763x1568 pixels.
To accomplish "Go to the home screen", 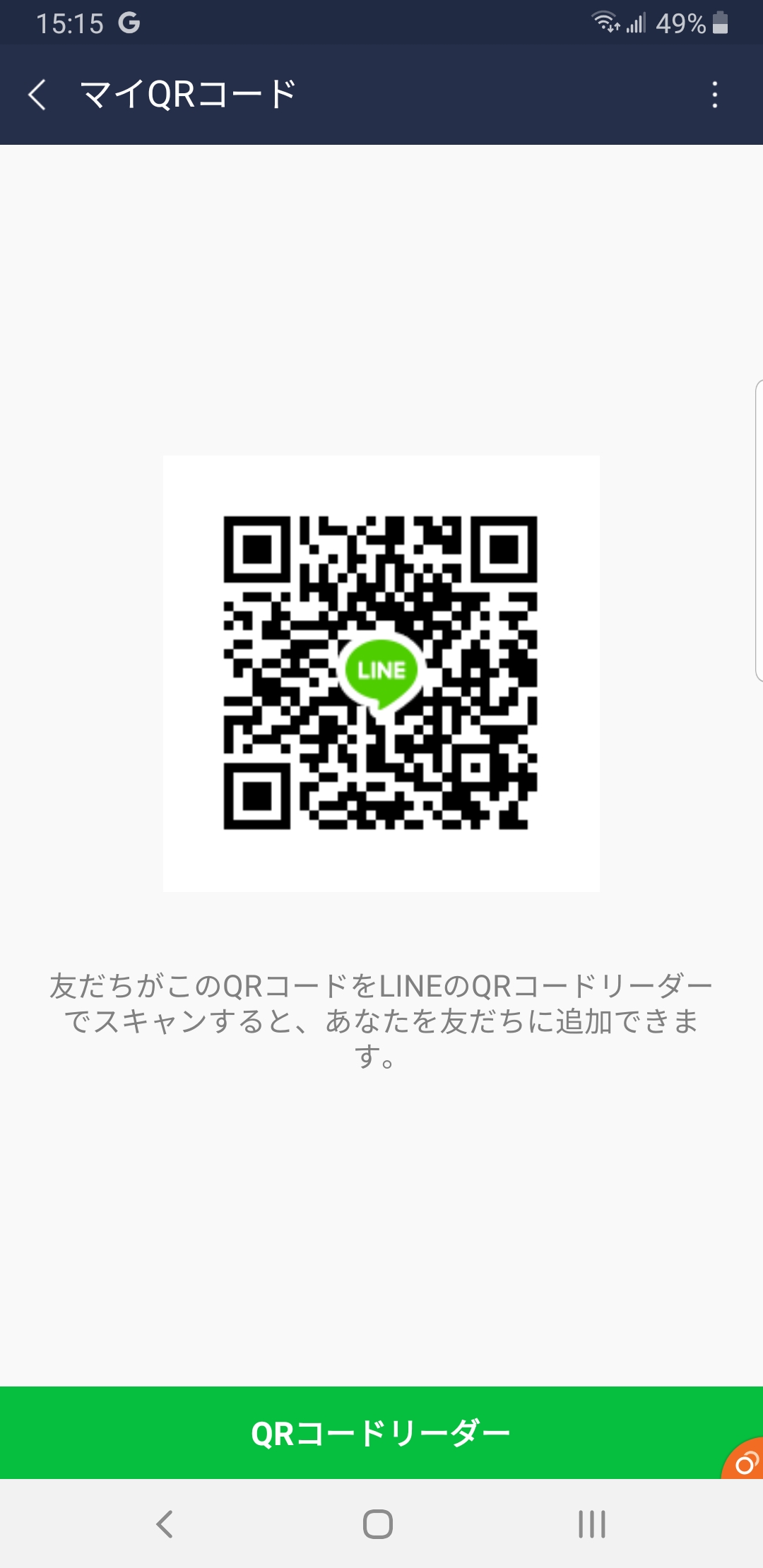I will point(378,1524).
